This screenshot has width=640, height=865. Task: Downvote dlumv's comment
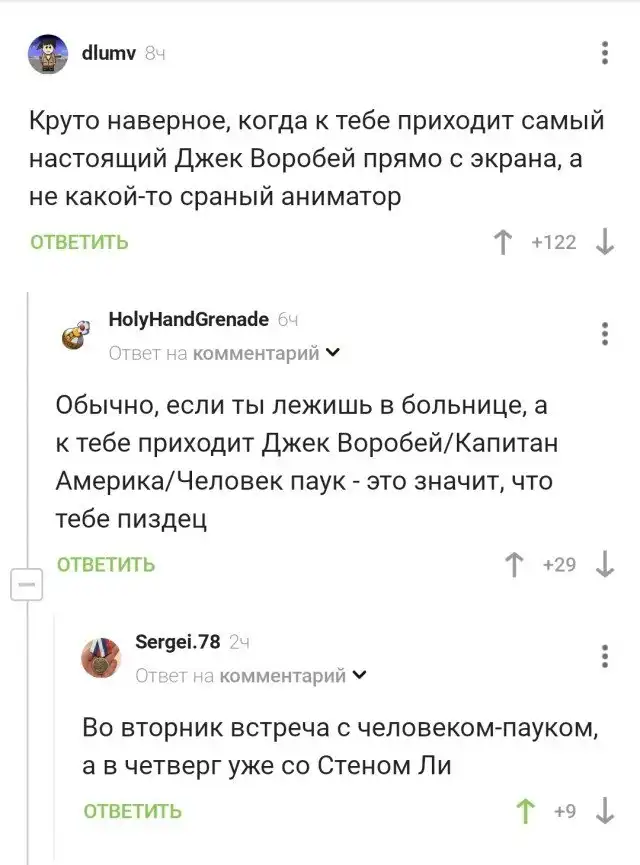tap(604, 242)
